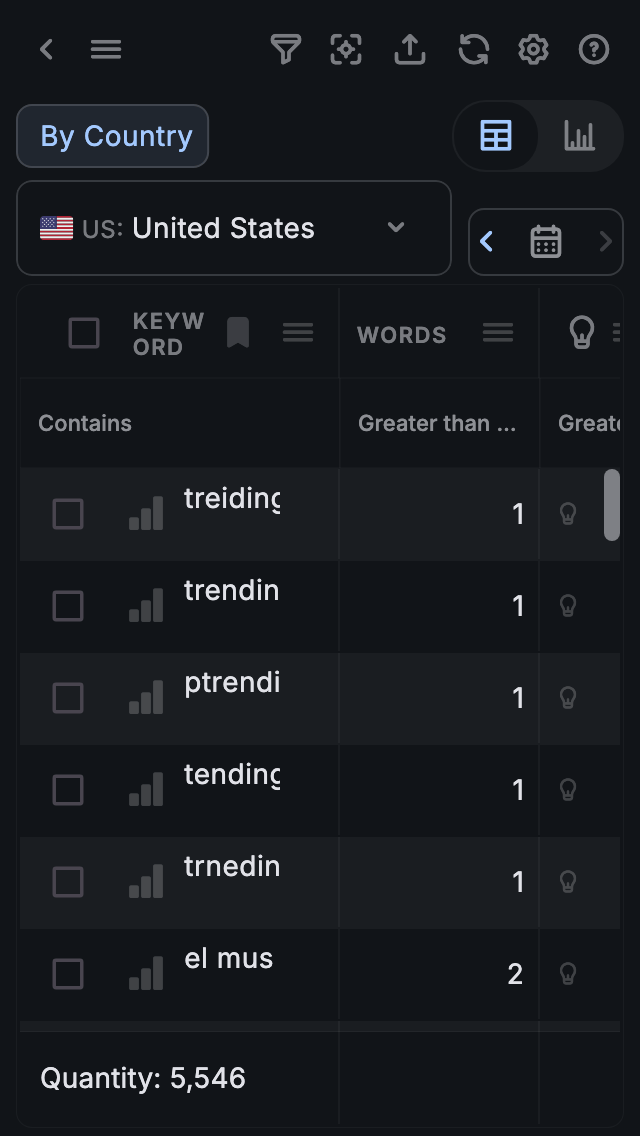Open the hamburger menu
The width and height of the screenshot is (640, 1136).
tap(106, 49)
